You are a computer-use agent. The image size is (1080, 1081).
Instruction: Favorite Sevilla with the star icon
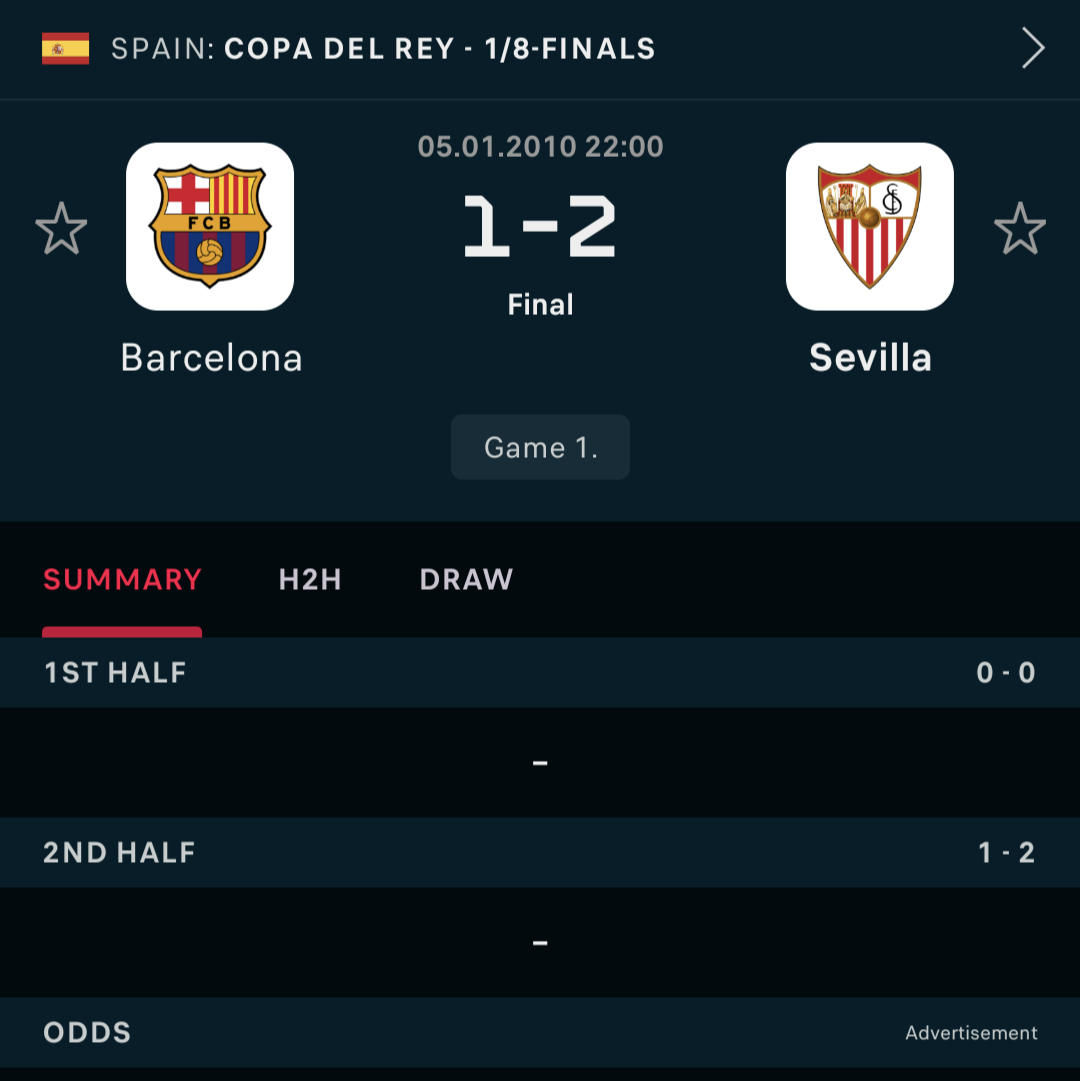click(x=1019, y=228)
